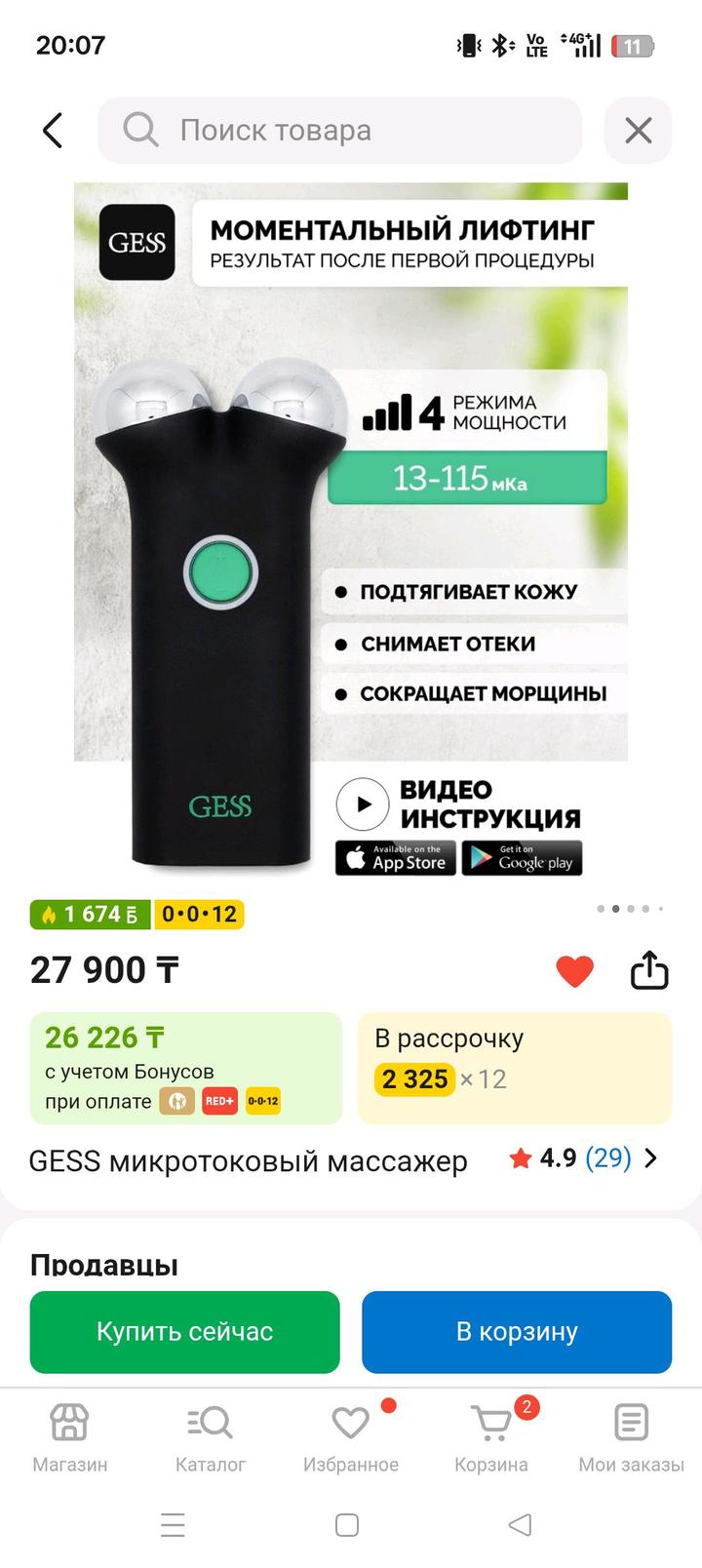Remove the product from favorites with the heart
702x1568 pixels.
(574, 971)
